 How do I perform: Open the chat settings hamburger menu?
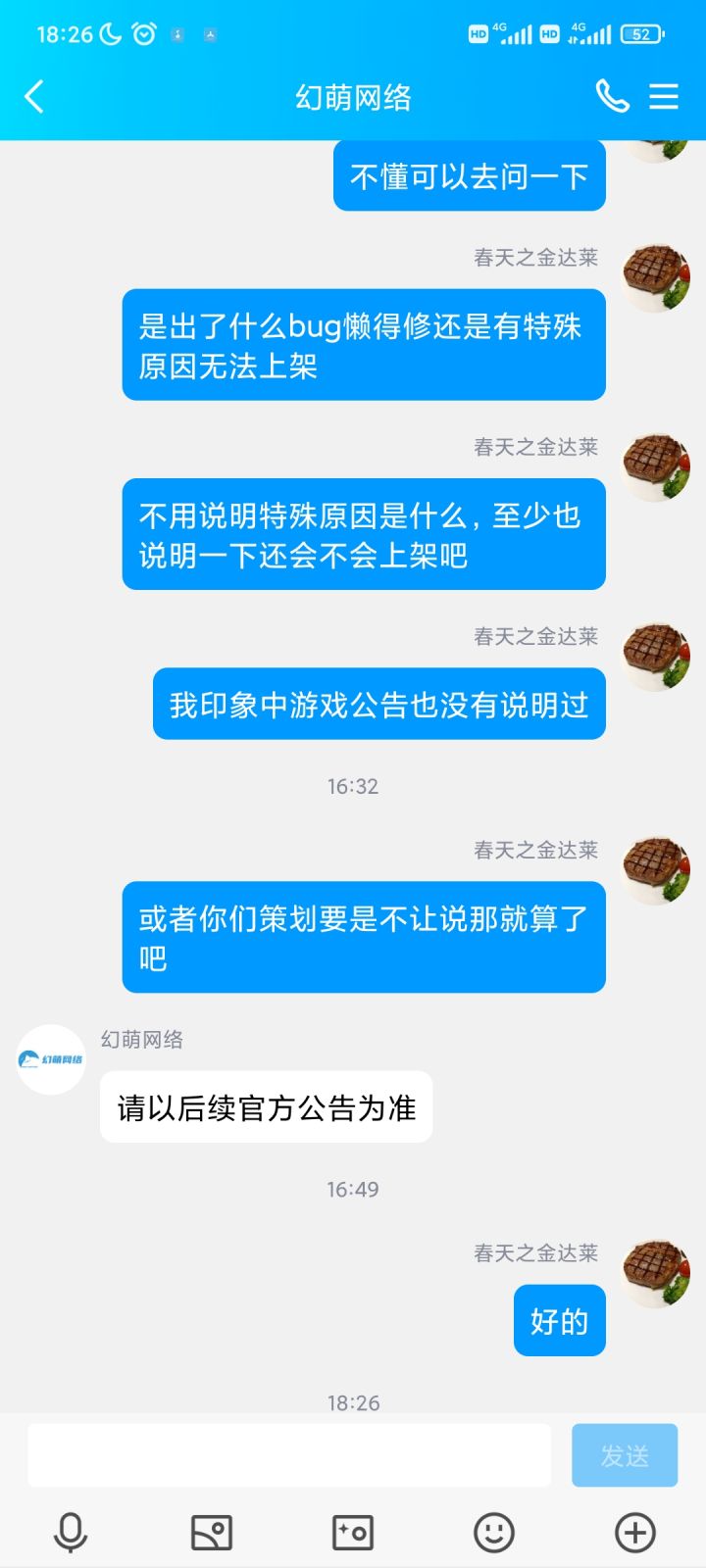pyautogui.click(x=665, y=97)
